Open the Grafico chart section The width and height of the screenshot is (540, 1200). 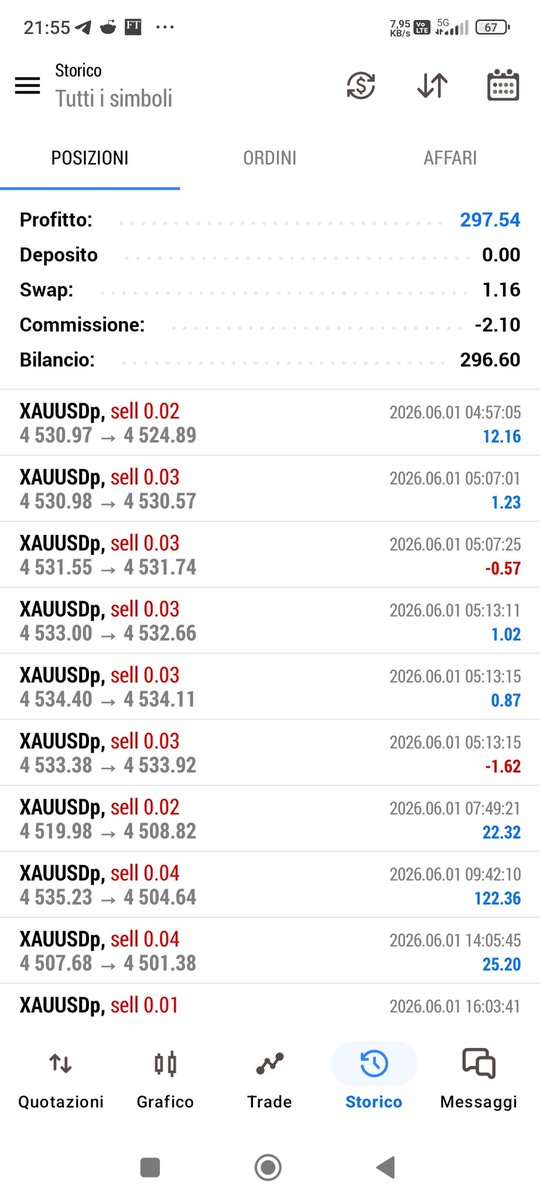click(165, 1078)
